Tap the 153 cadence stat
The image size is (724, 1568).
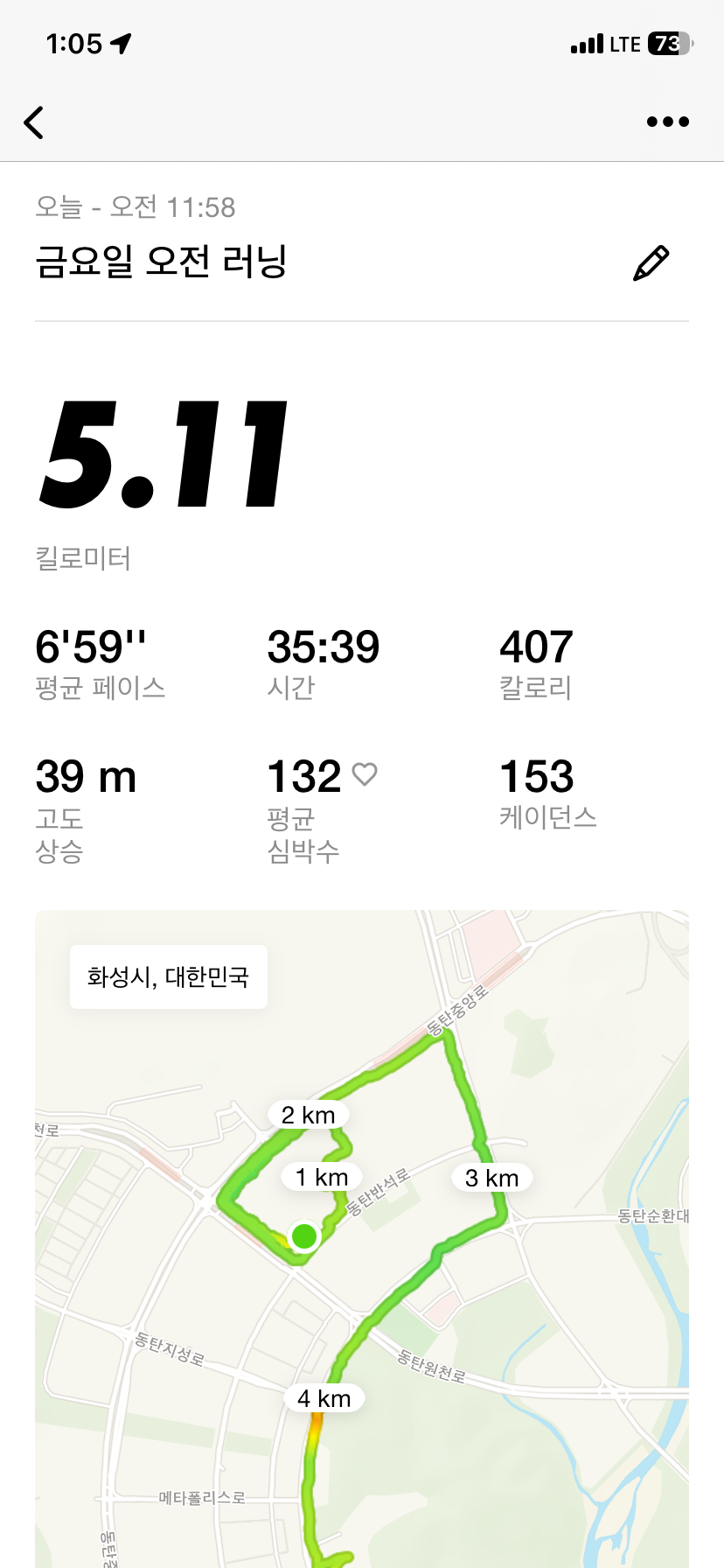[535, 776]
